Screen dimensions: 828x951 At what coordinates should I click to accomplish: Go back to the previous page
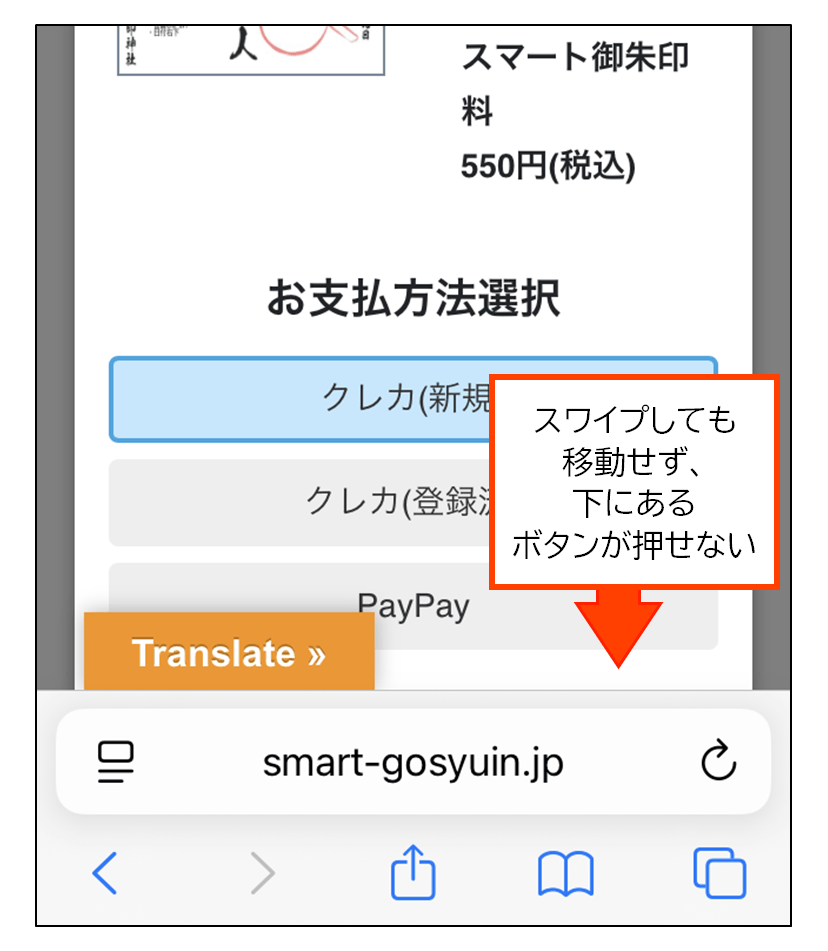[105, 873]
